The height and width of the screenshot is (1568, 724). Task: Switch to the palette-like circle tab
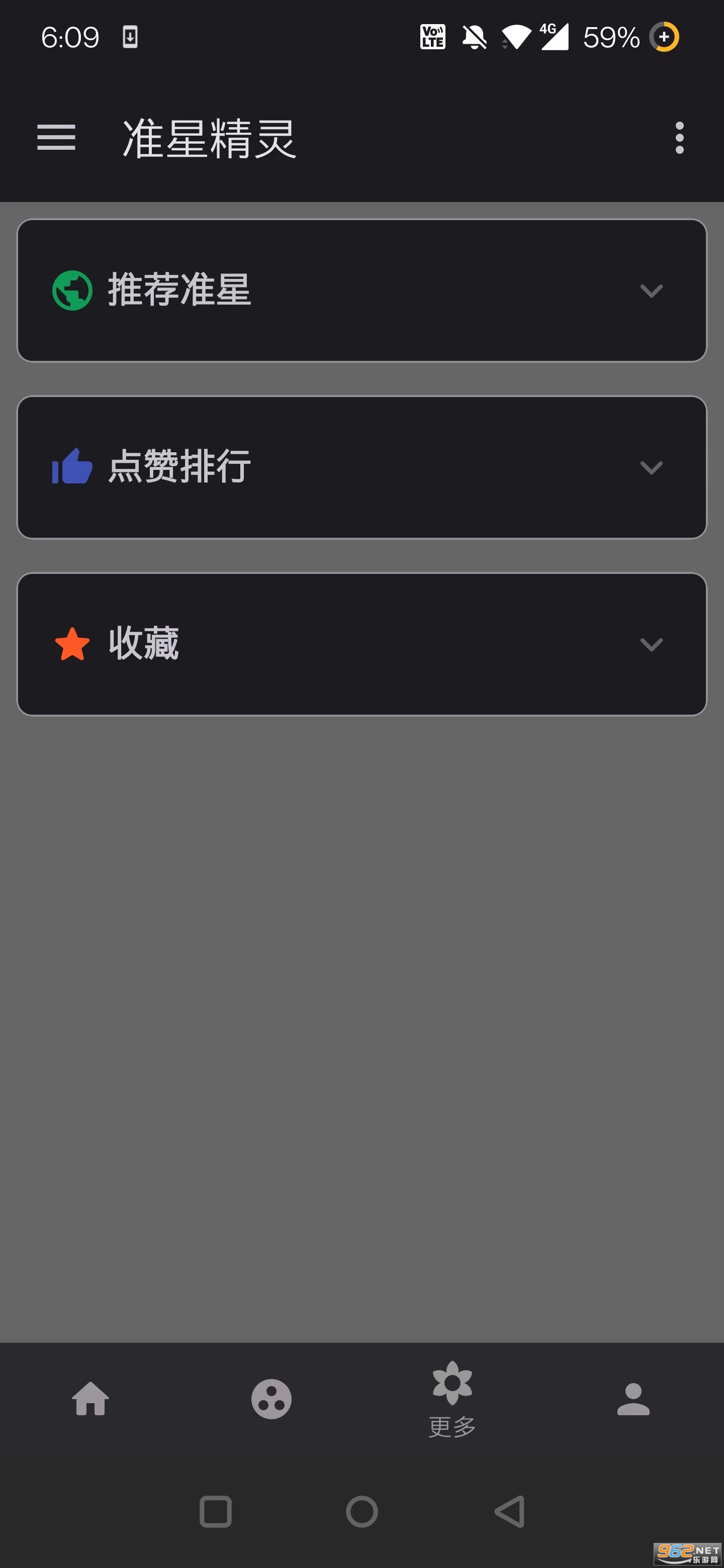click(271, 1399)
